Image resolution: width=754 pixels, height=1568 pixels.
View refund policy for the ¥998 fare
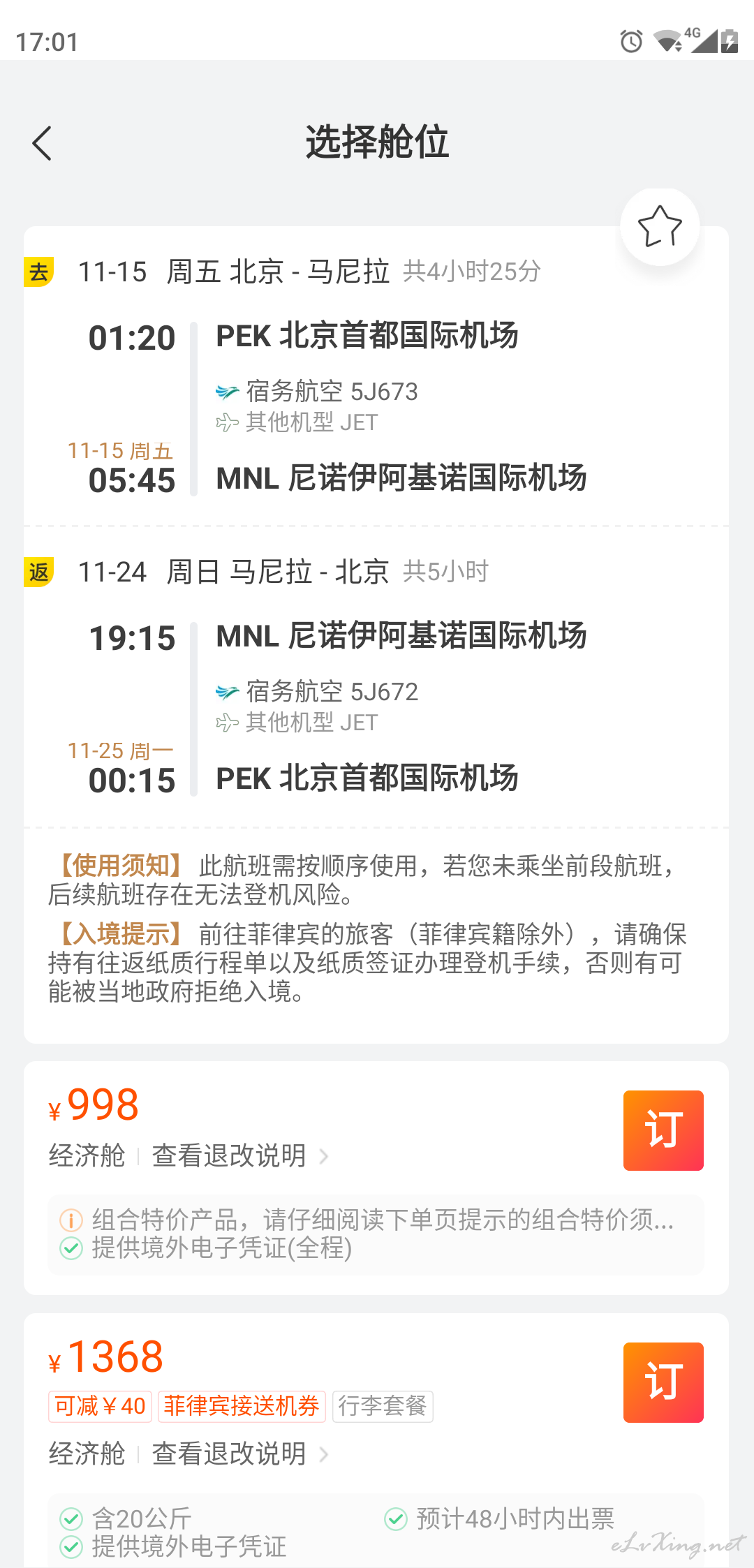point(239,1155)
